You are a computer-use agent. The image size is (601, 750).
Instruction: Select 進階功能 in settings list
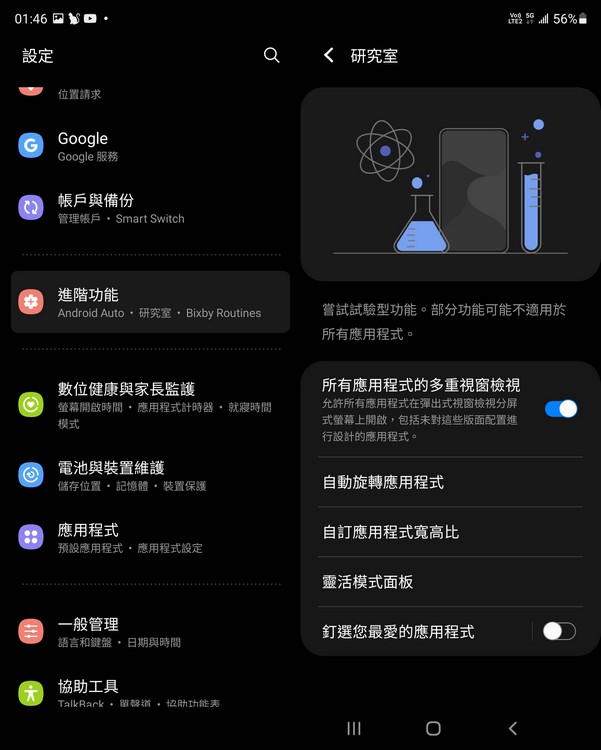coord(150,302)
